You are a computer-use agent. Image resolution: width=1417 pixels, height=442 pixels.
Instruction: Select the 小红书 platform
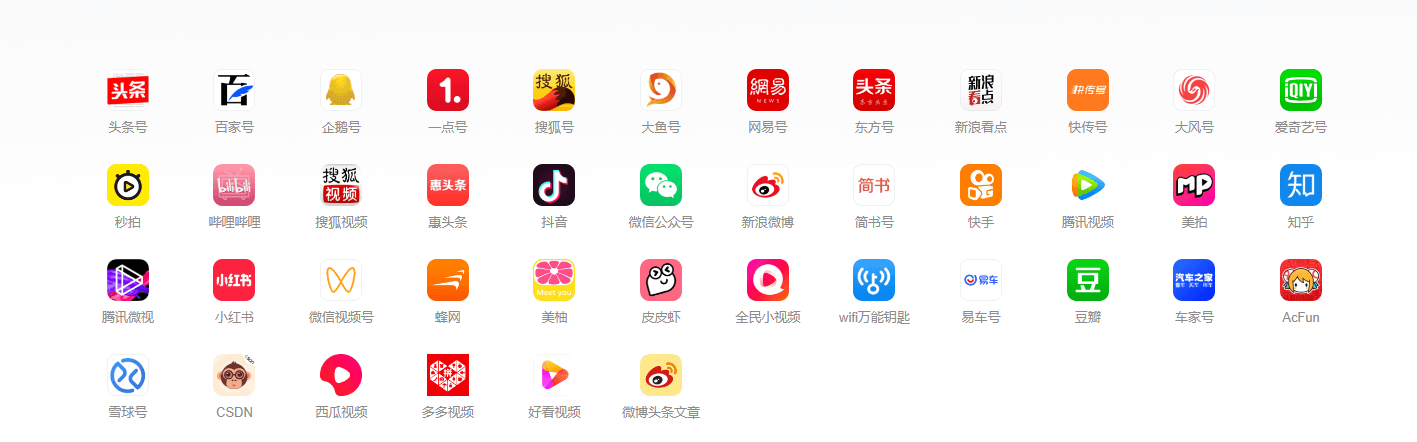[234, 280]
